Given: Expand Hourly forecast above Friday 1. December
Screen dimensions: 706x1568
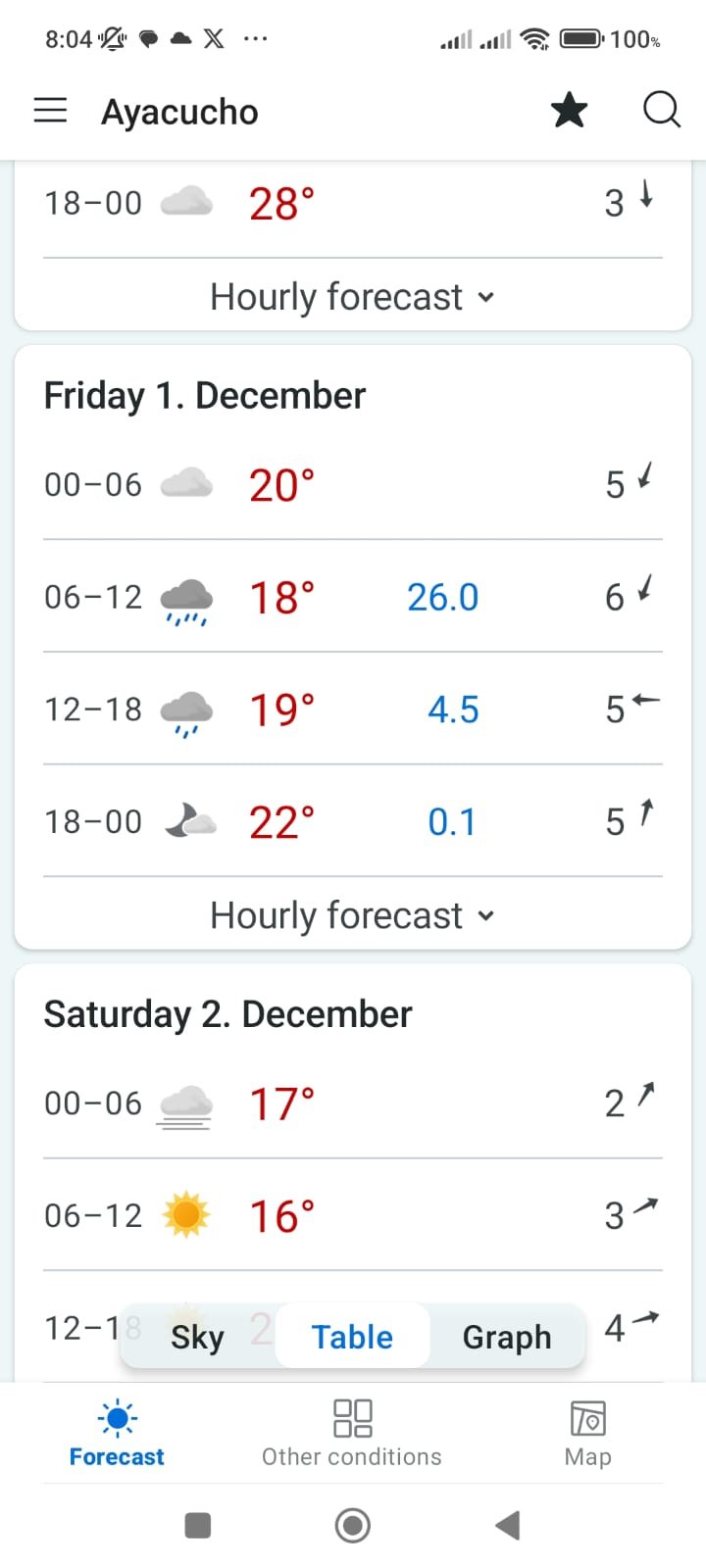Looking at the screenshot, I should [x=353, y=296].
